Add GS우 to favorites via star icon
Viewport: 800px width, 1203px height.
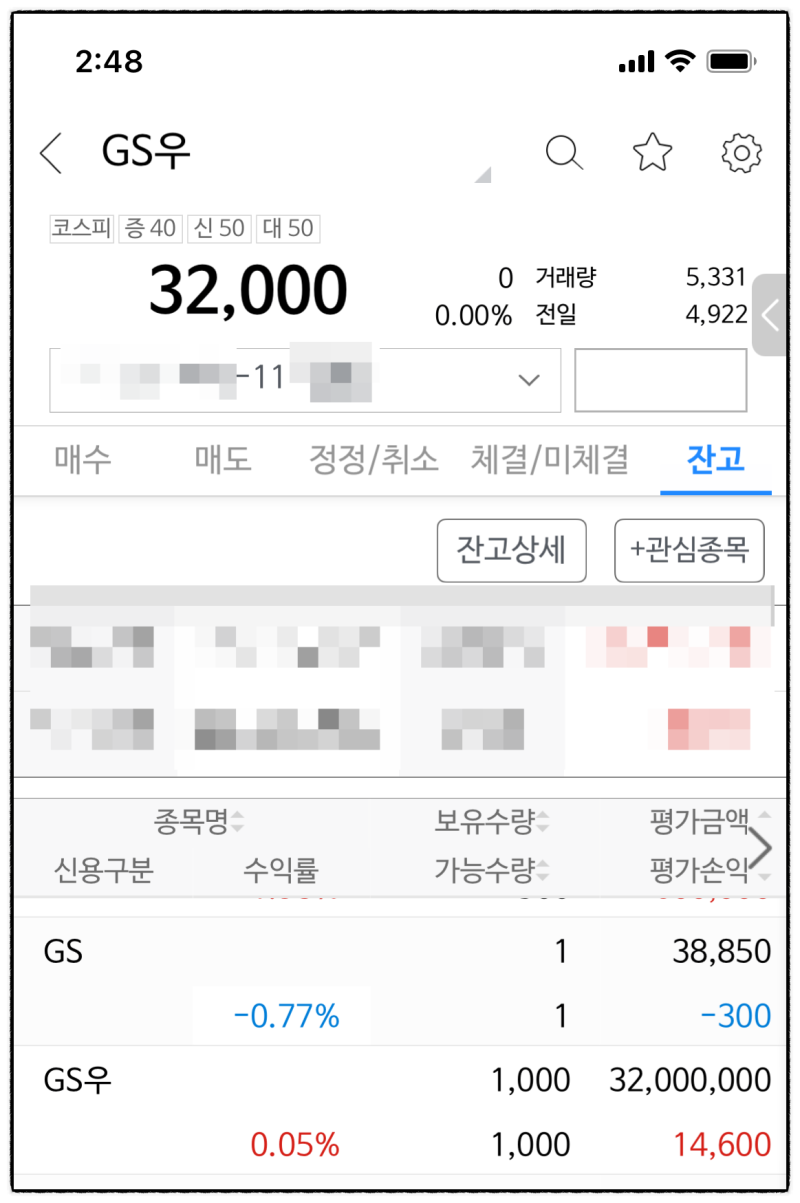tap(652, 153)
